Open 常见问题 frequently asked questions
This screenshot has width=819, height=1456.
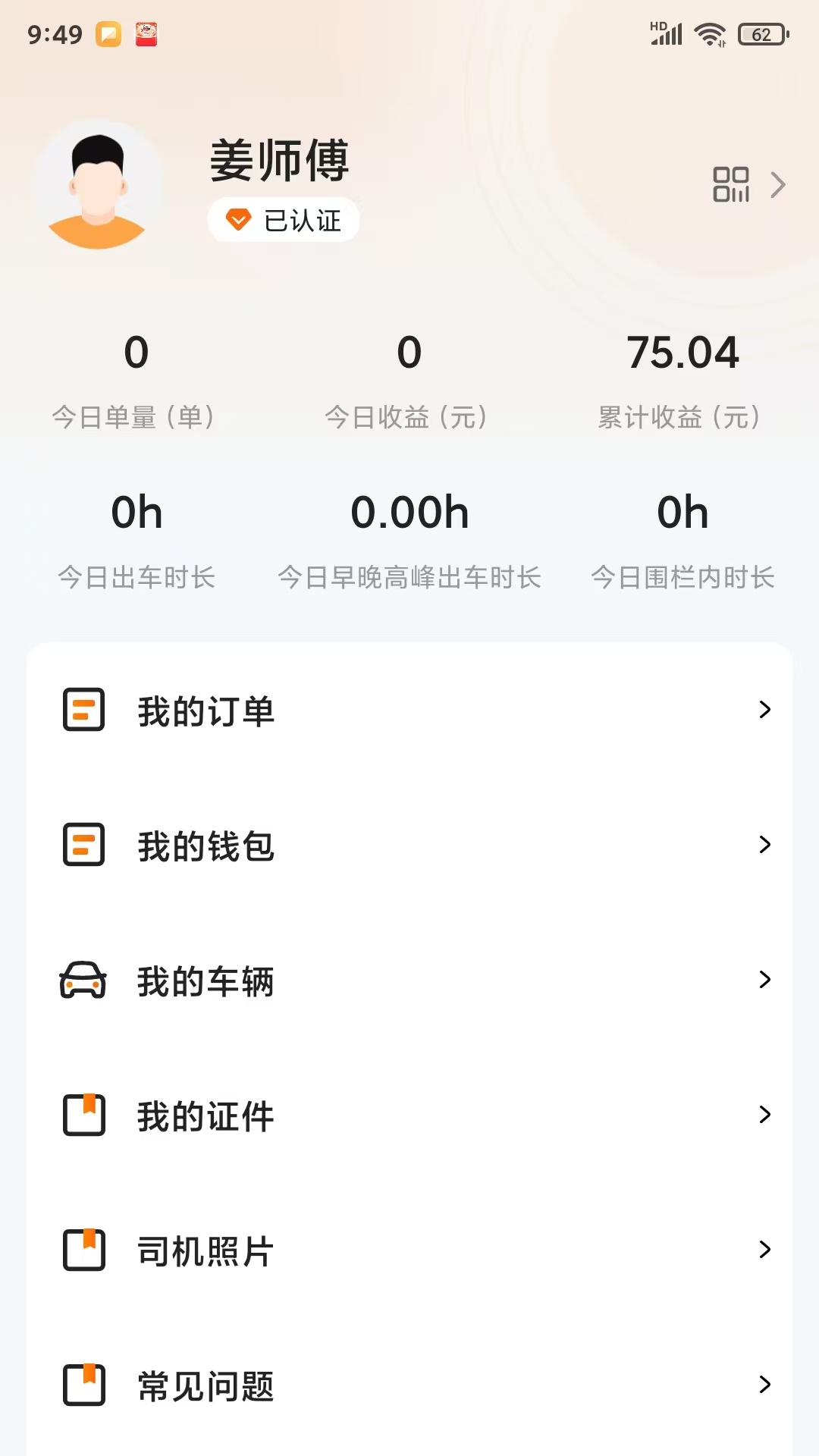205,1385
